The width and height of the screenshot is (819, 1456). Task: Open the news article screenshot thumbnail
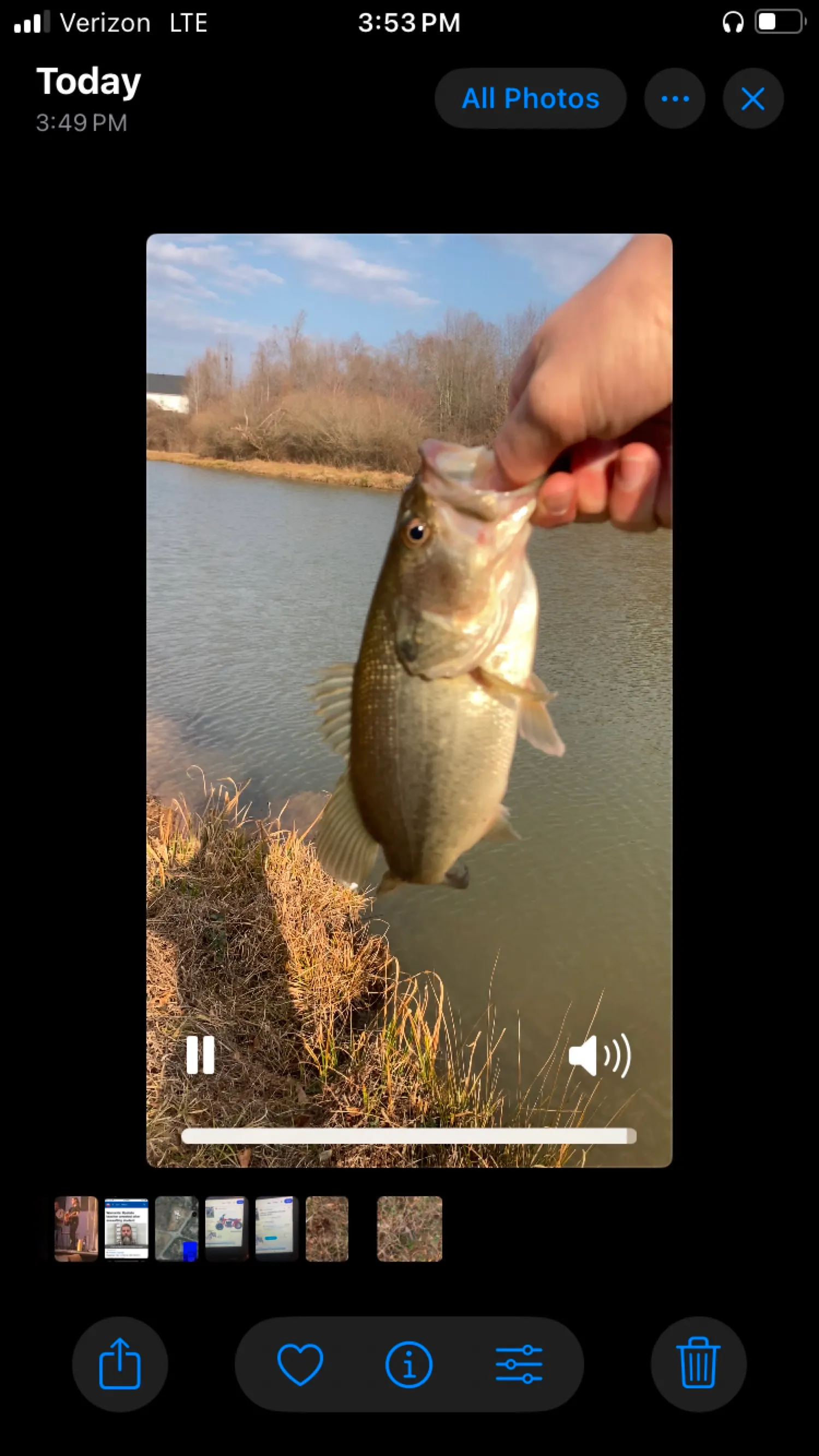pyautogui.click(x=126, y=1230)
